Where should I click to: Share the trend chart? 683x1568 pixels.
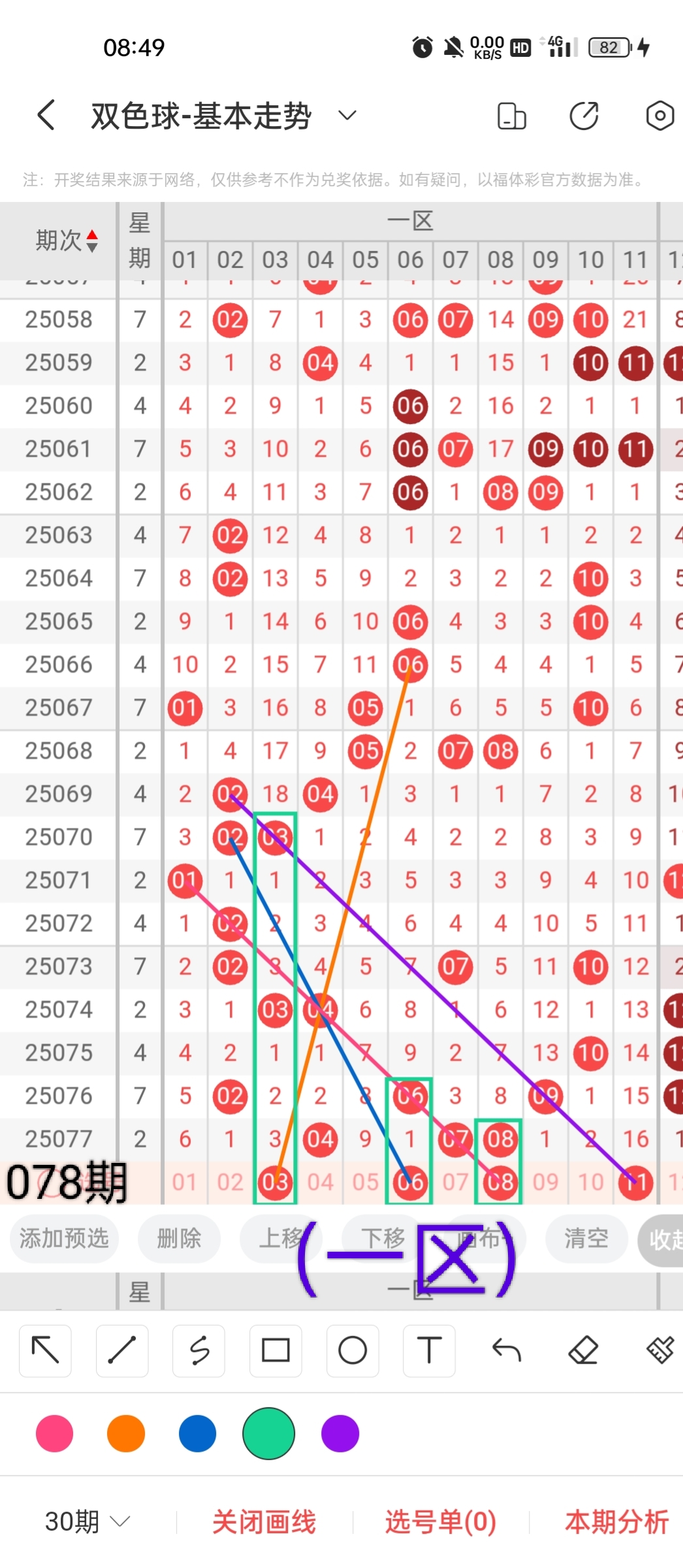tap(584, 116)
